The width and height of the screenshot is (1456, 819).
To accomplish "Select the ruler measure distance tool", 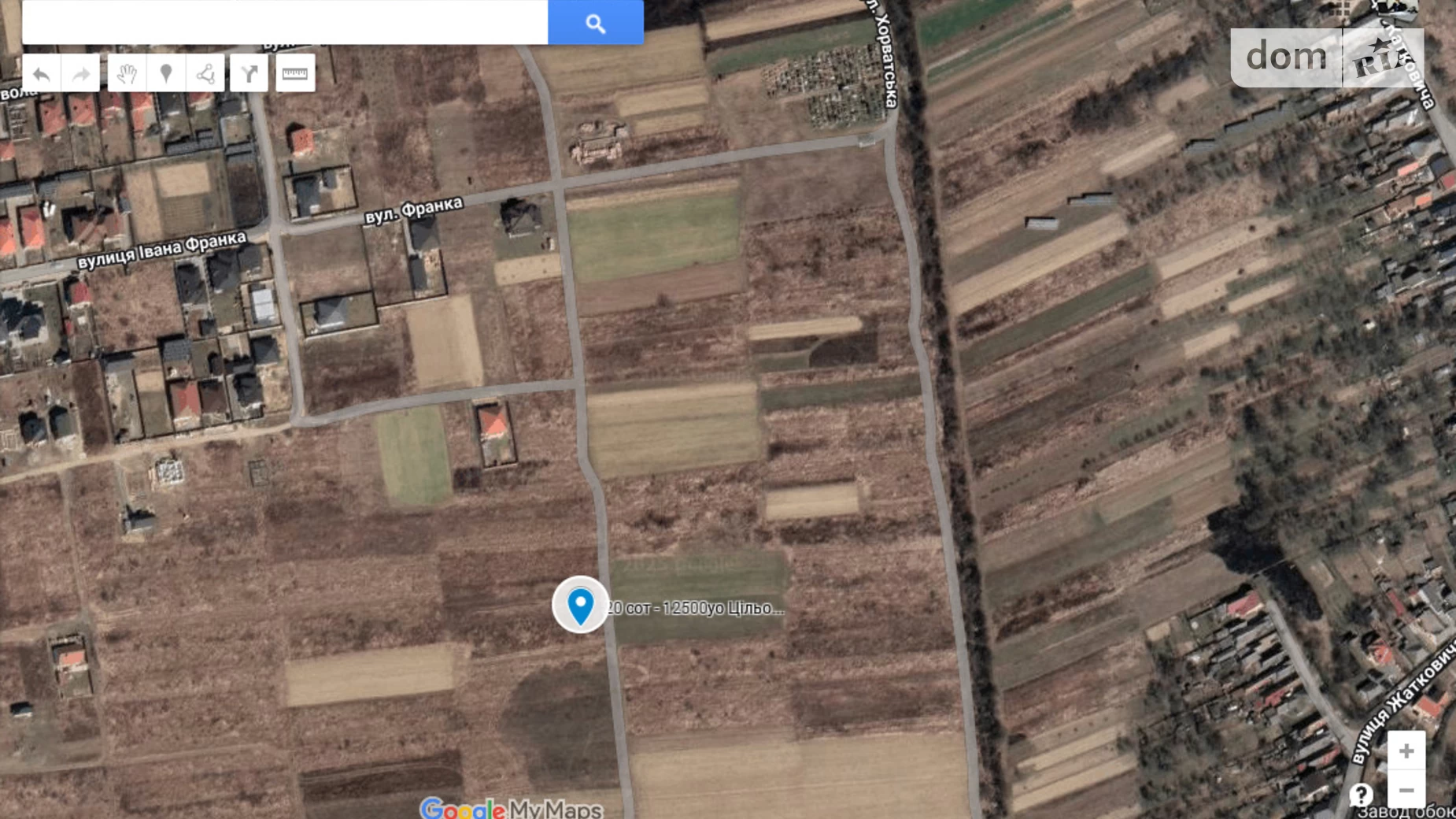I will tap(295, 74).
